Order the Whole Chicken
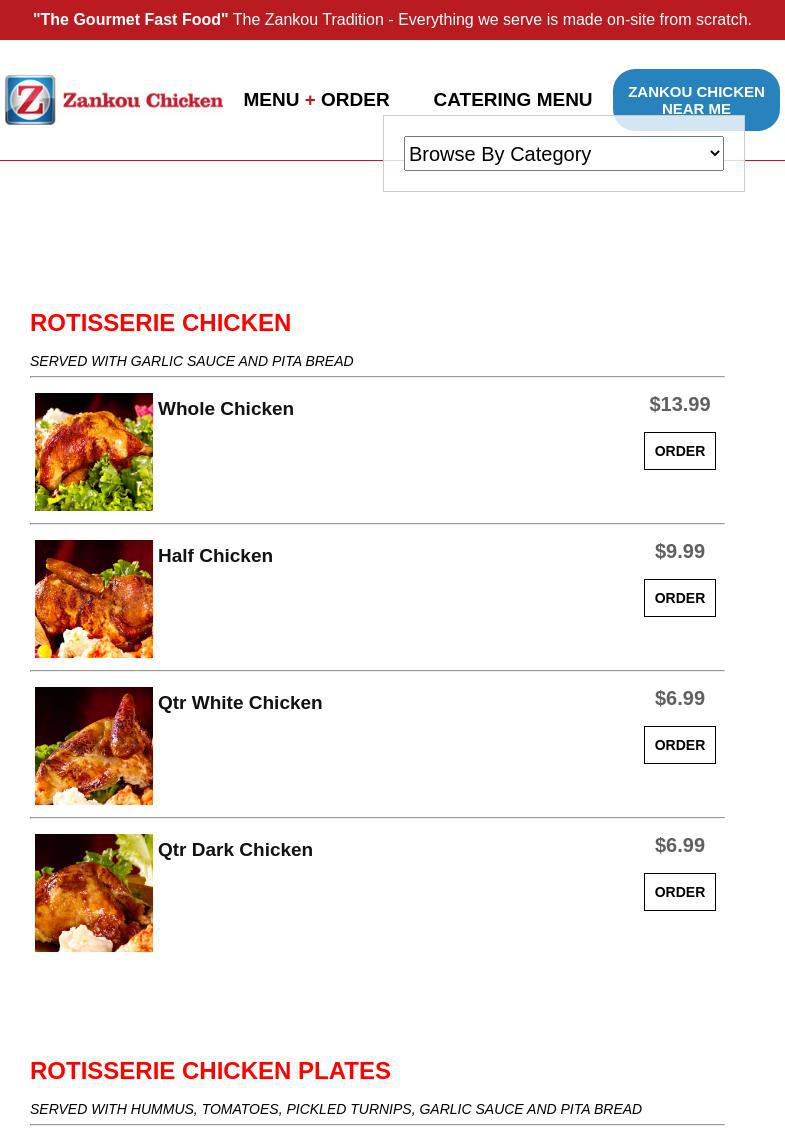 (x=679, y=451)
